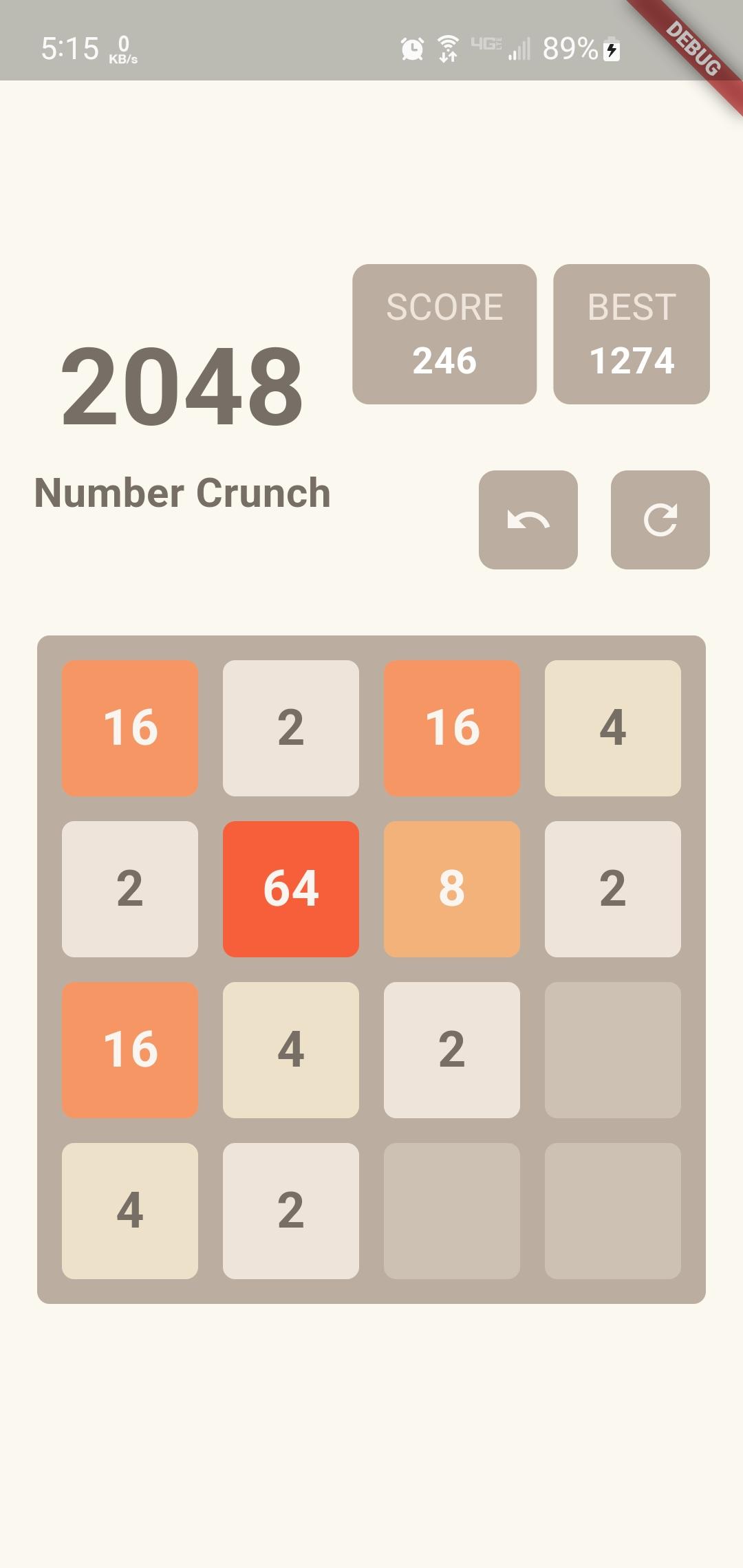Image resolution: width=743 pixels, height=1568 pixels.
Task: Tap the battery charging icon
Action: click(x=611, y=48)
